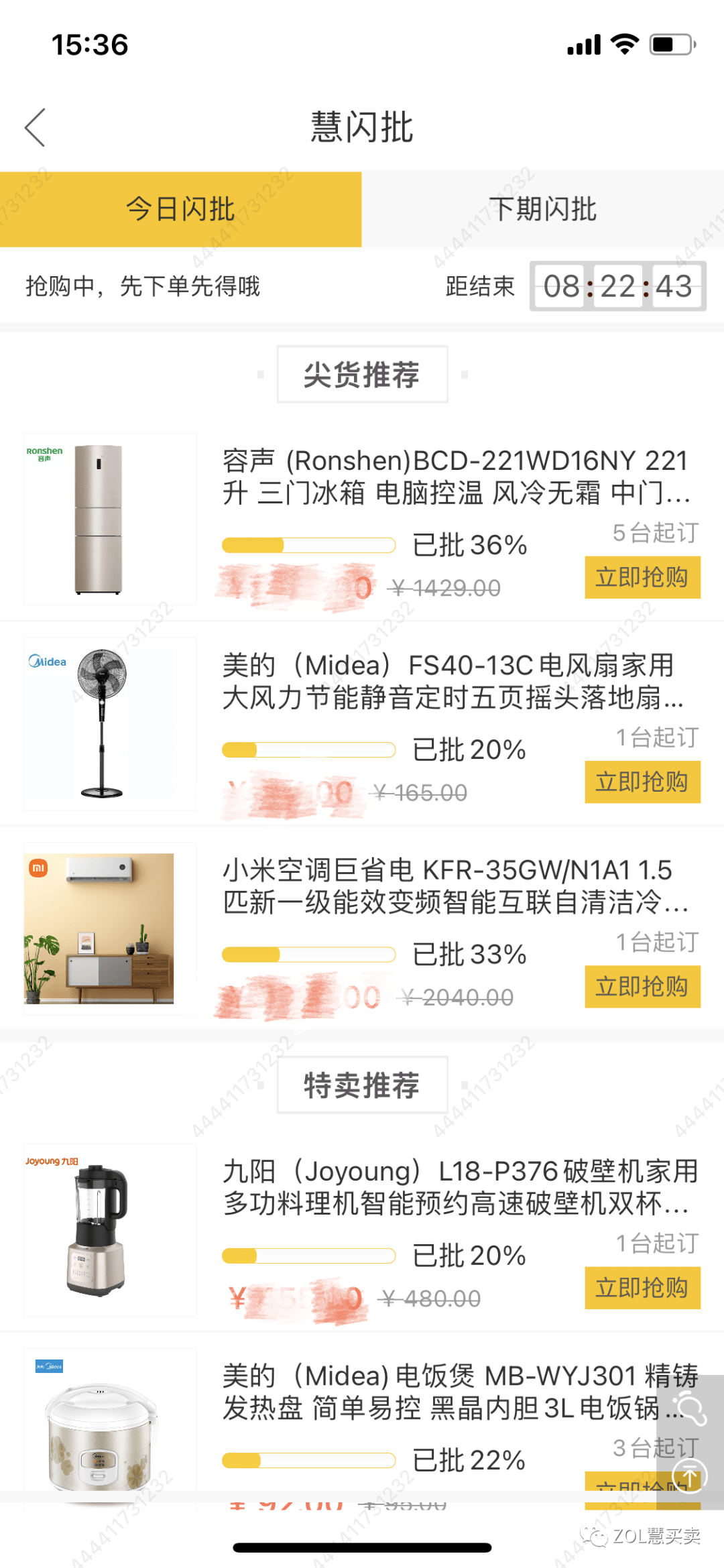The image size is (724, 1568).
Task: Tap 立即抢购 for the Xiaomi air conditioner
Action: click(642, 986)
